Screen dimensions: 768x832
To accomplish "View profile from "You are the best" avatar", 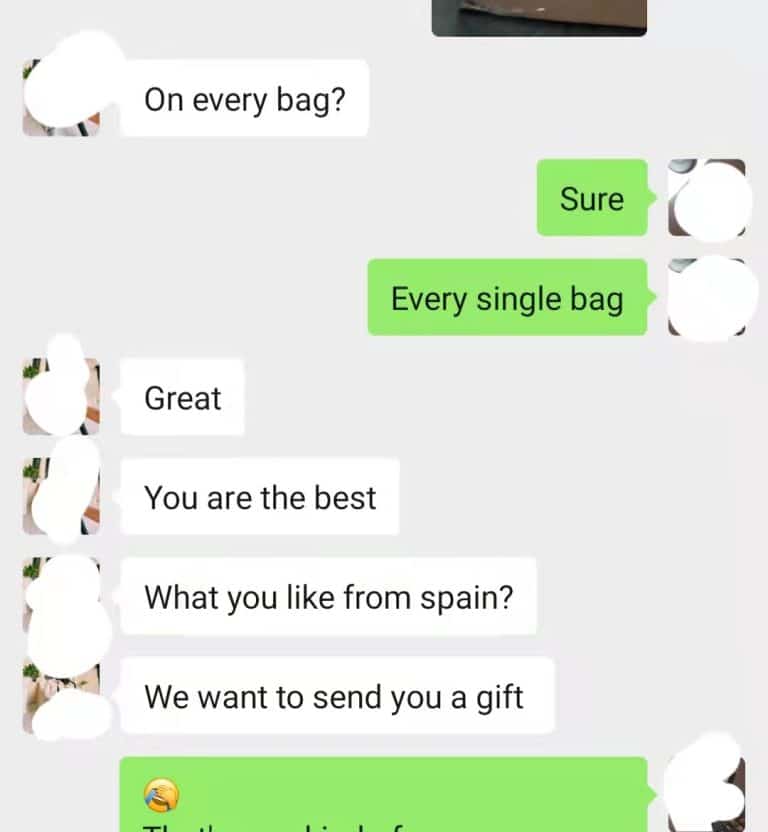I will [x=61, y=497].
